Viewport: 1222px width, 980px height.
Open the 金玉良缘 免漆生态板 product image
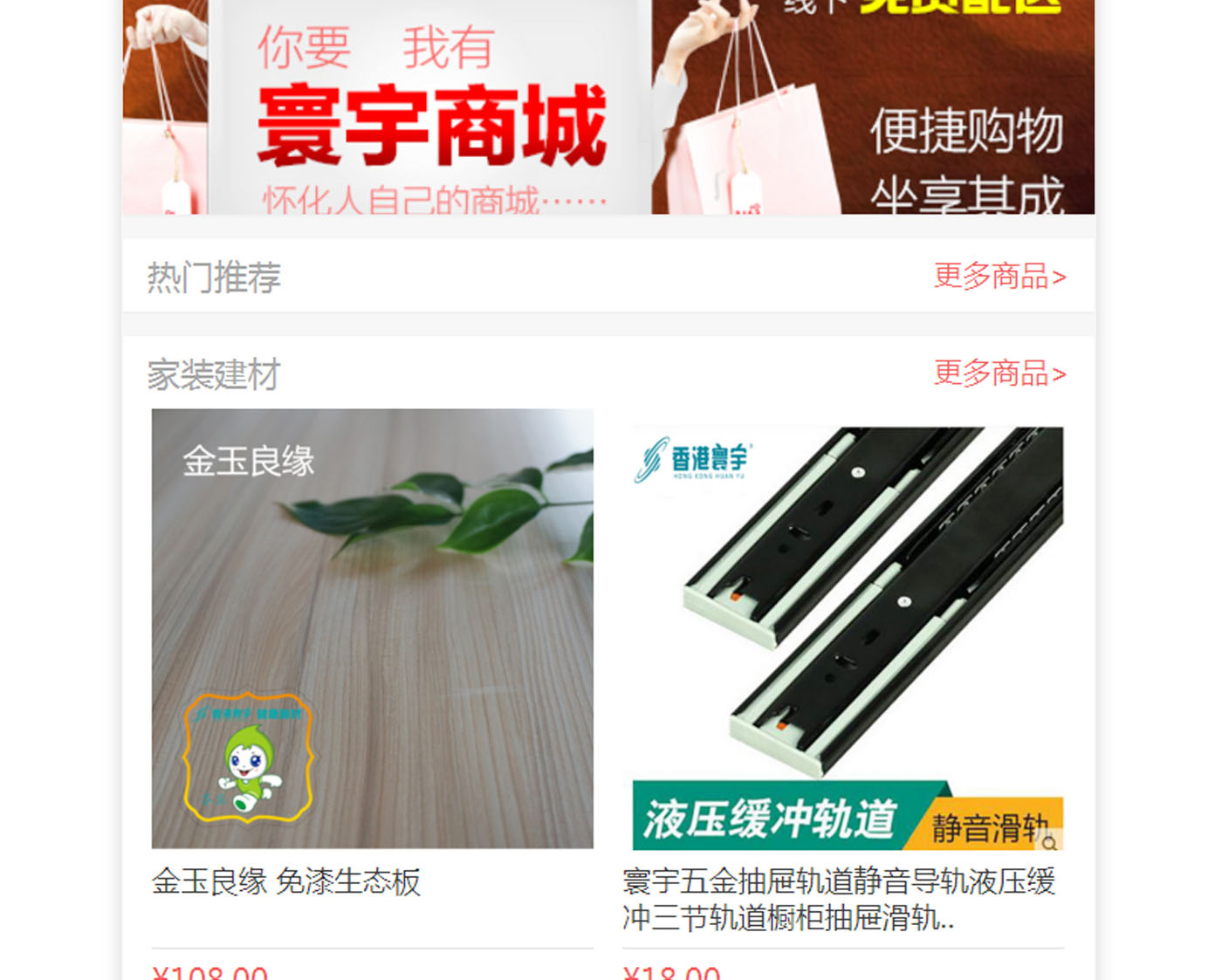coord(372,628)
